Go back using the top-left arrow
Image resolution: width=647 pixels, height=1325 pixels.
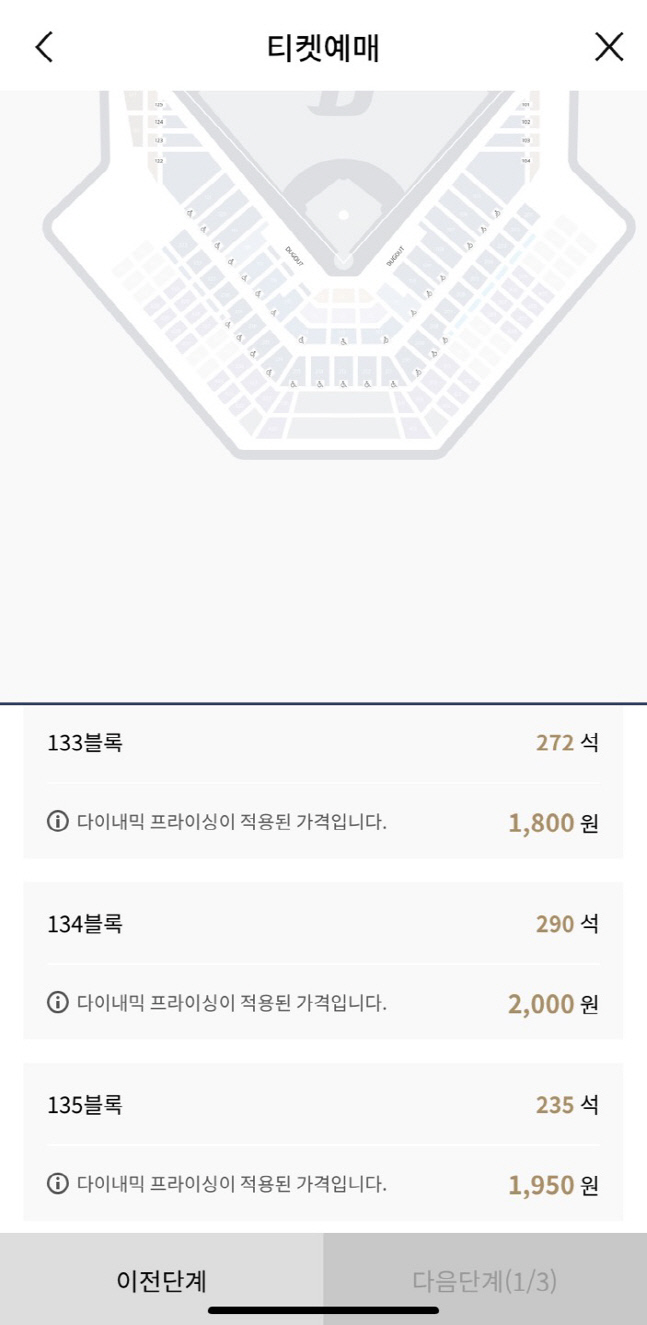pyautogui.click(x=44, y=47)
